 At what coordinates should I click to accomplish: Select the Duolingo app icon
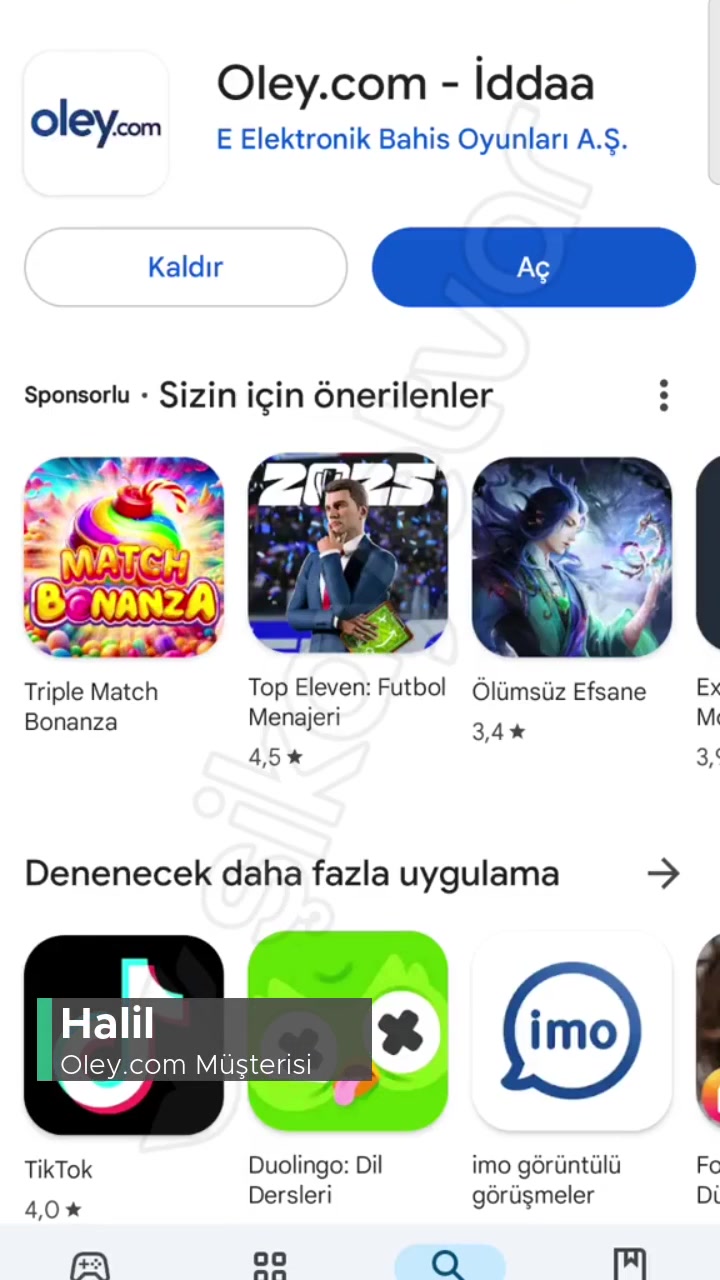pos(347,1033)
